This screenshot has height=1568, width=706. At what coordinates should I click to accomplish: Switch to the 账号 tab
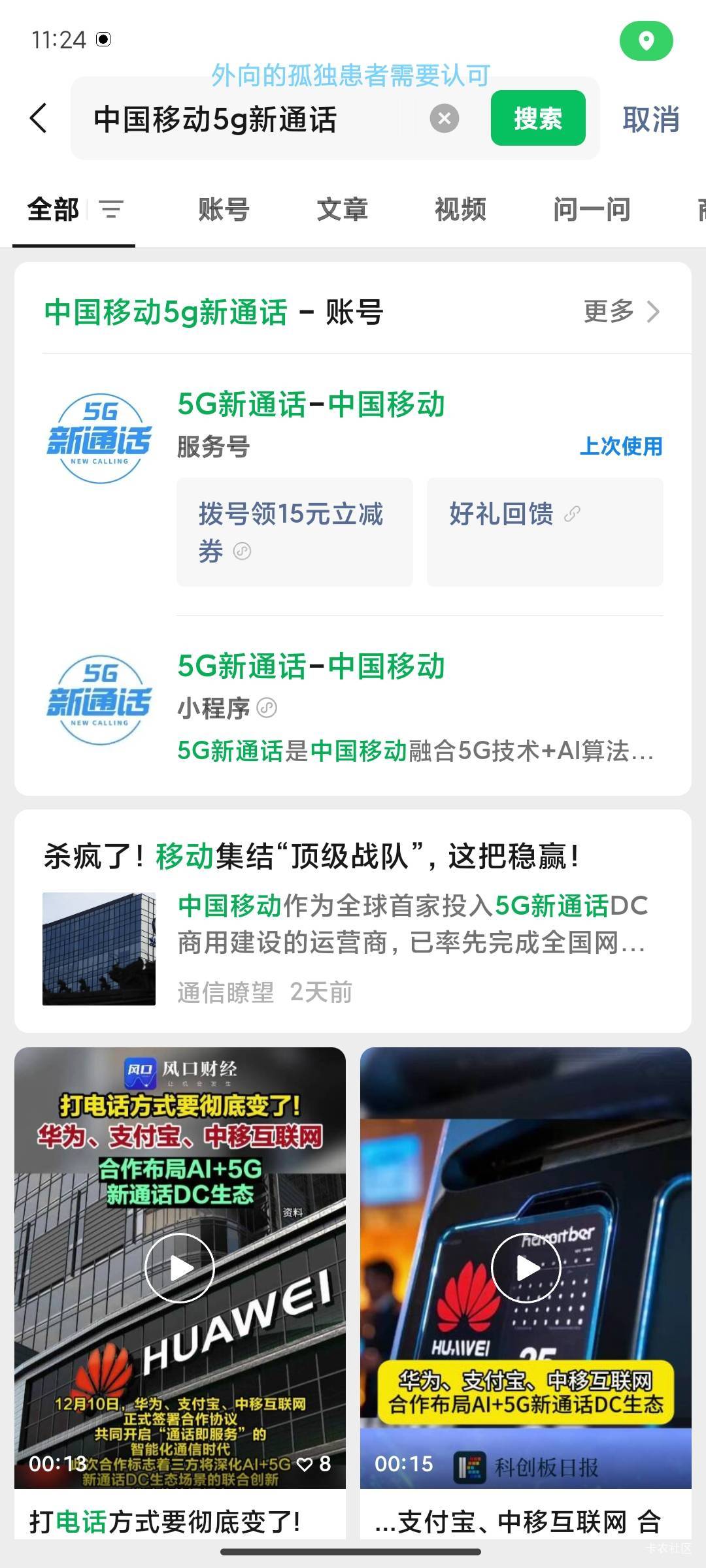coord(224,210)
